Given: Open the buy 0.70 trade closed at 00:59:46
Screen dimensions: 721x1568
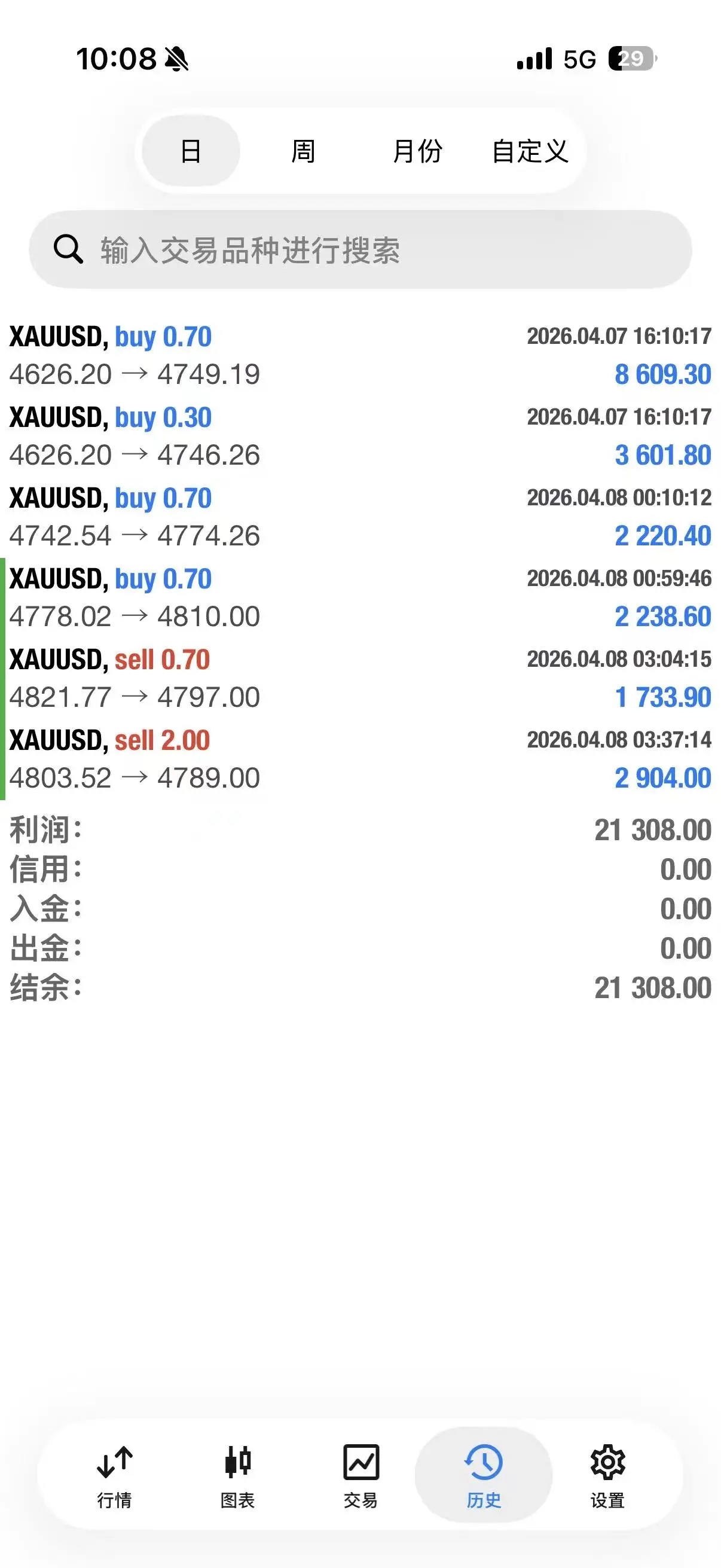Looking at the screenshot, I should tap(360, 598).
